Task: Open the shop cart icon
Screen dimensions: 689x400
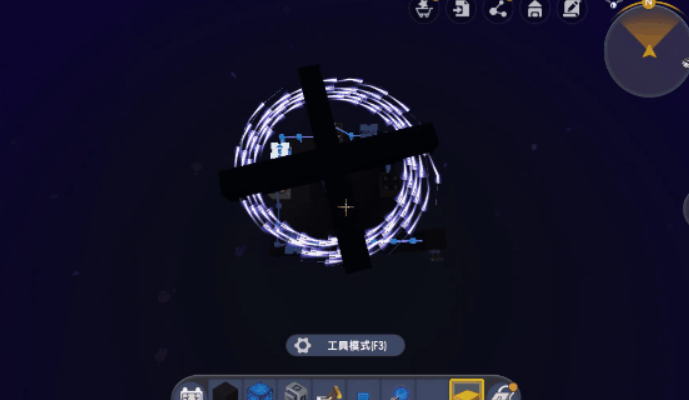Action: pos(424,9)
